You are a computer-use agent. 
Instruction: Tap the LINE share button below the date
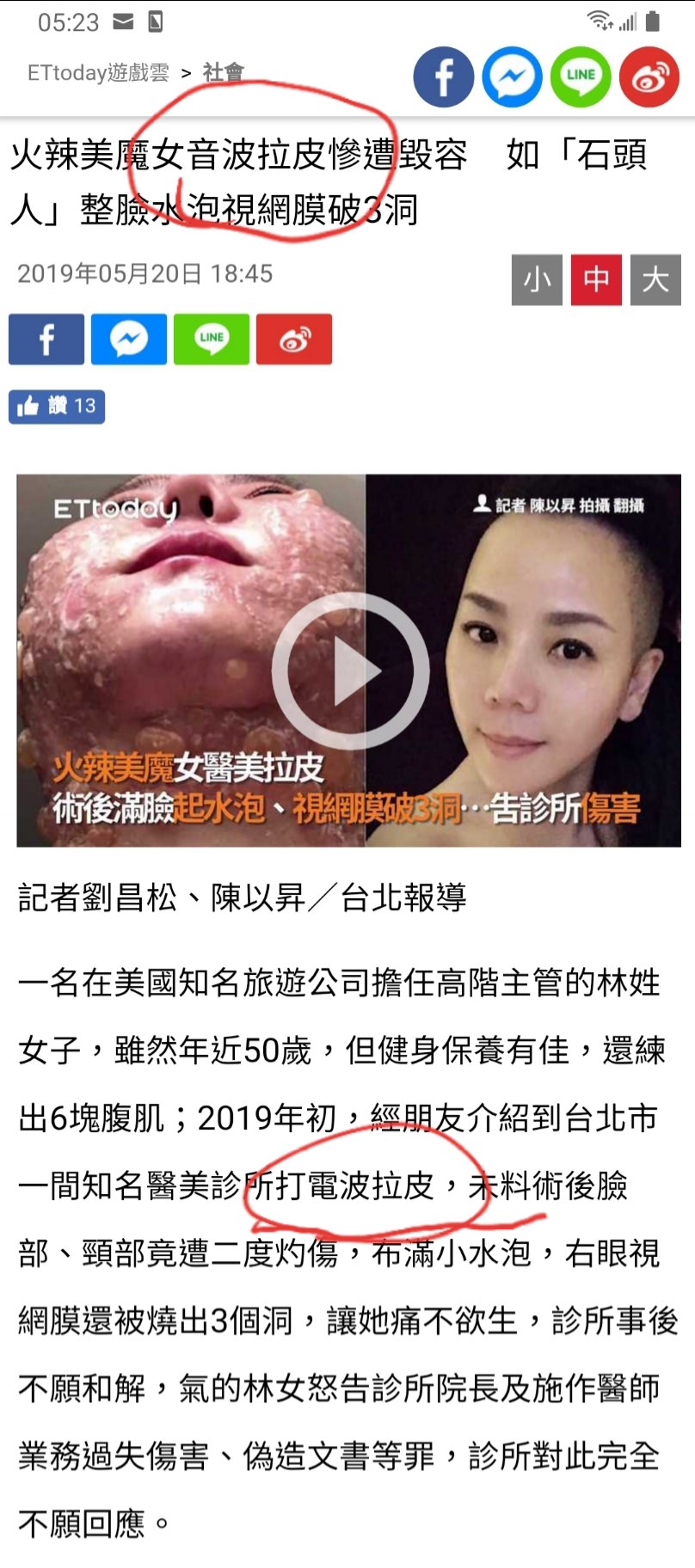coord(212,340)
